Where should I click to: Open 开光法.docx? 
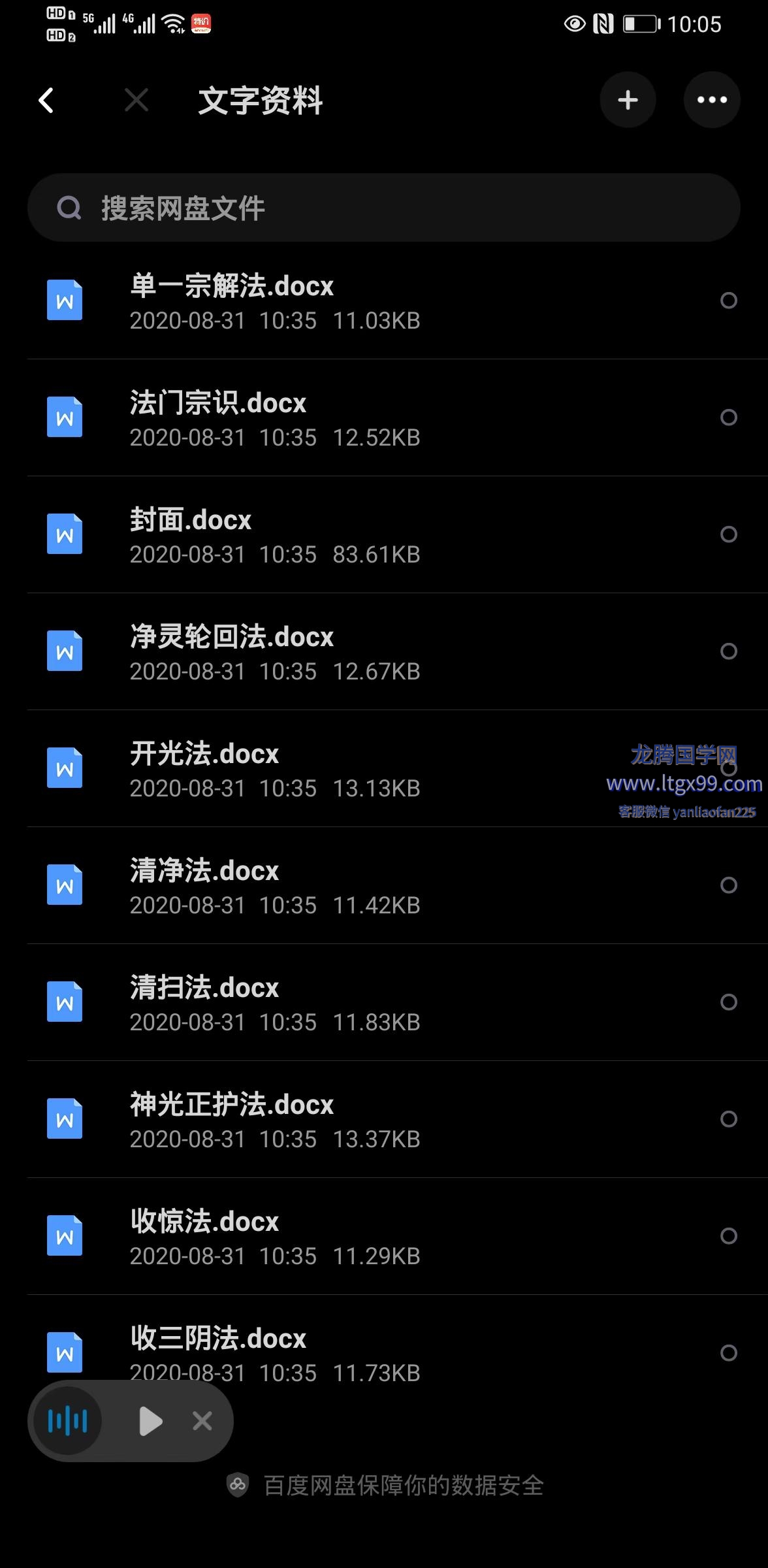(x=383, y=768)
